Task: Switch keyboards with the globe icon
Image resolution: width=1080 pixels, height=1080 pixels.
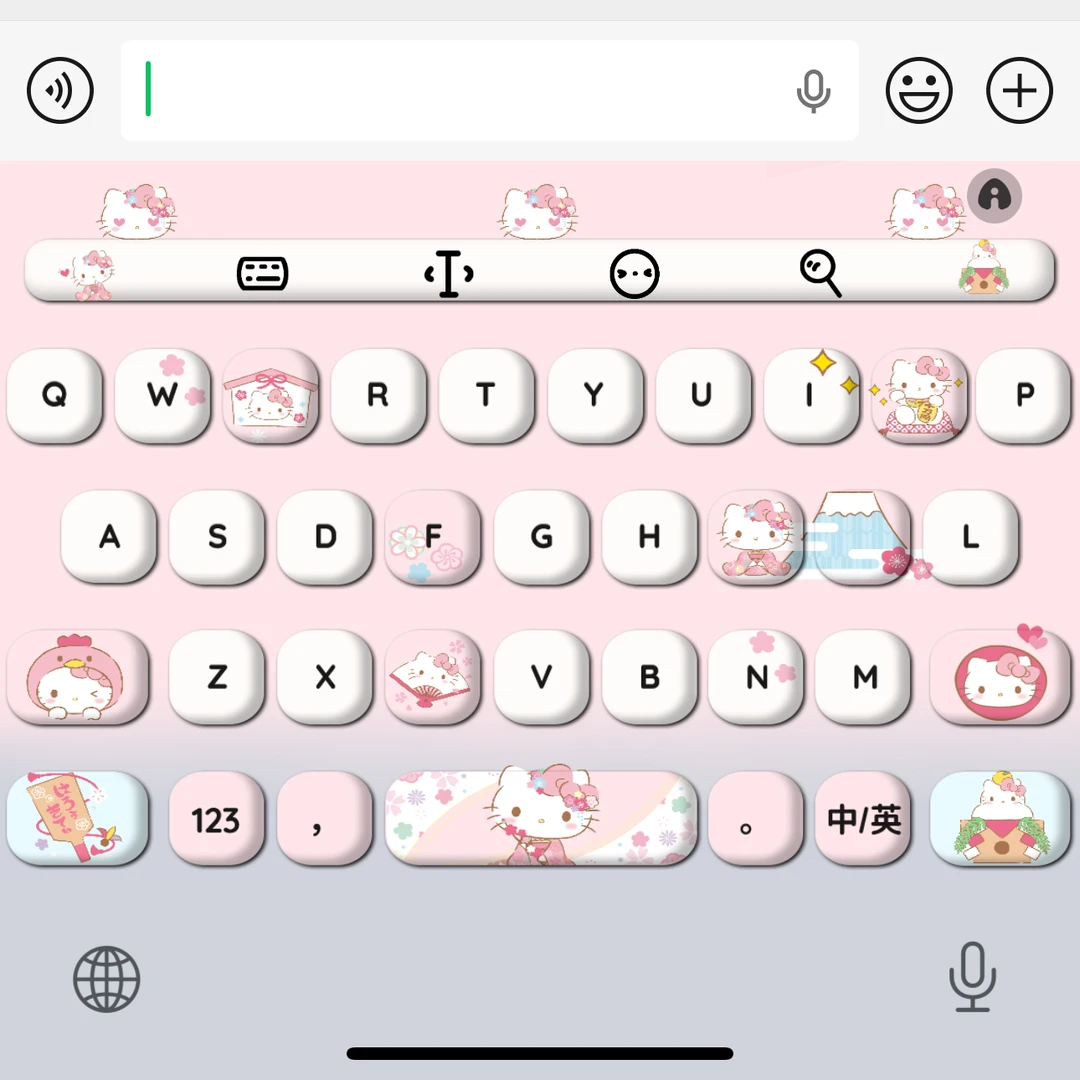Action: pos(107,979)
